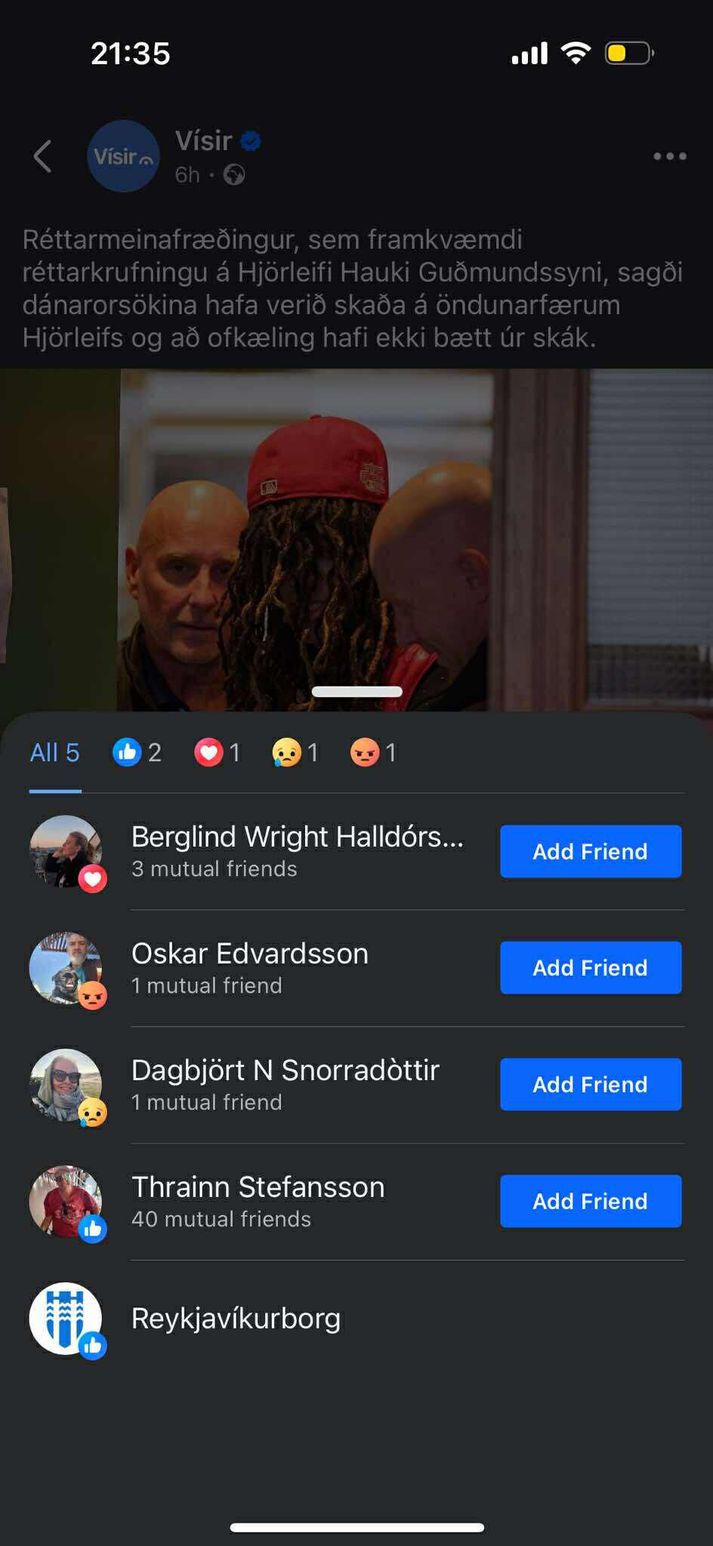Open Reykjavíkurborg's page
The width and height of the screenshot is (713, 1546).
236,1318
